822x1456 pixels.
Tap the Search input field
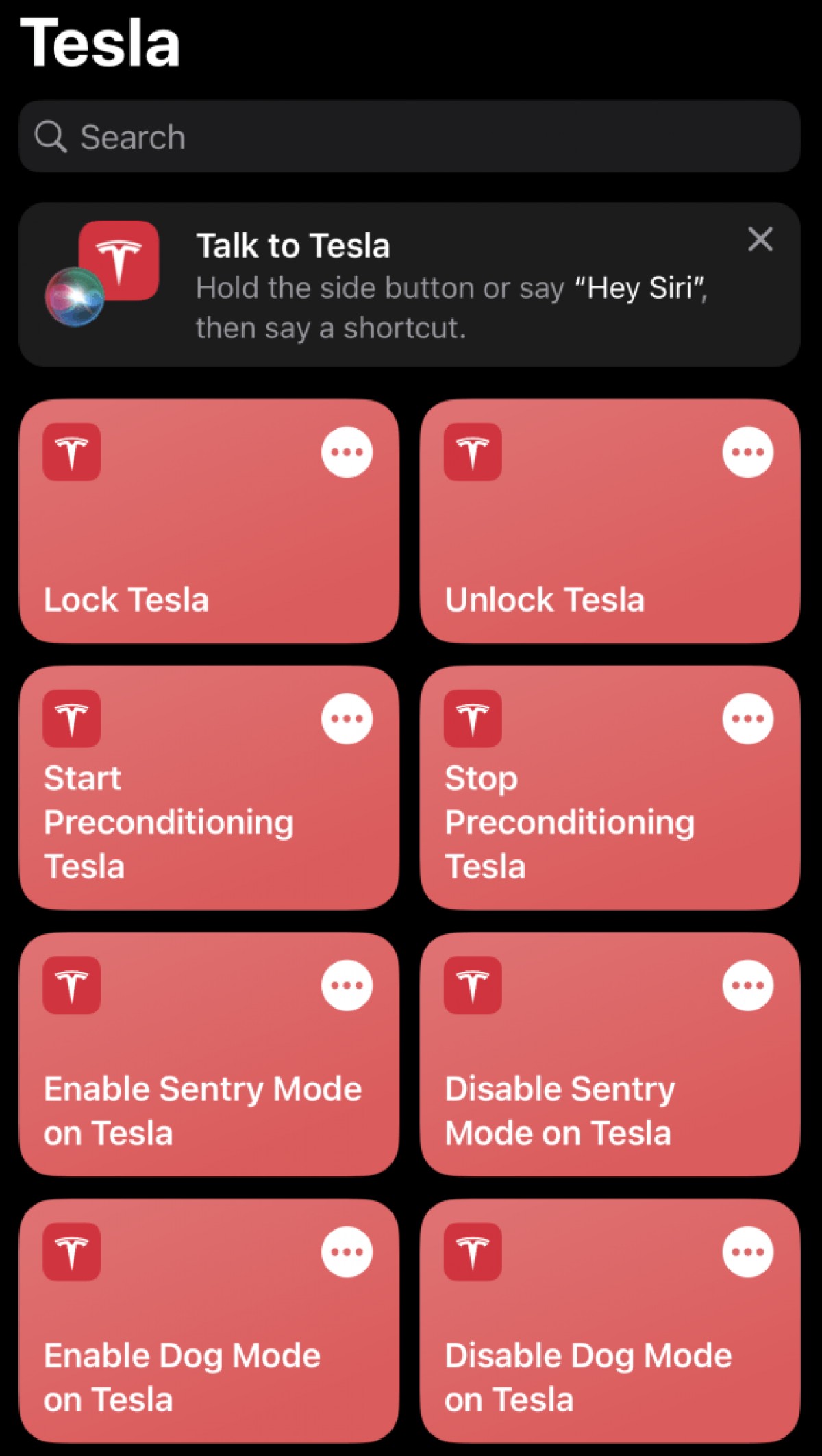[x=274, y=136]
